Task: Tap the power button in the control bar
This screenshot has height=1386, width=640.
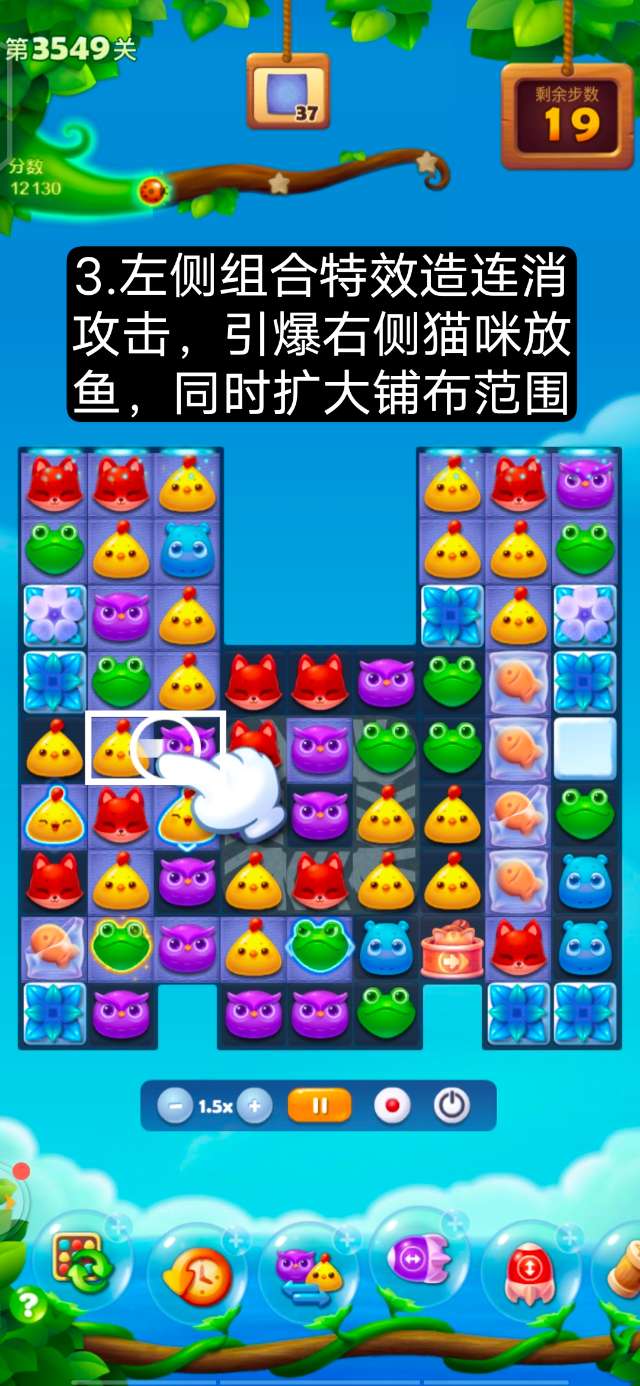Action: pyautogui.click(x=452, y=1106)
